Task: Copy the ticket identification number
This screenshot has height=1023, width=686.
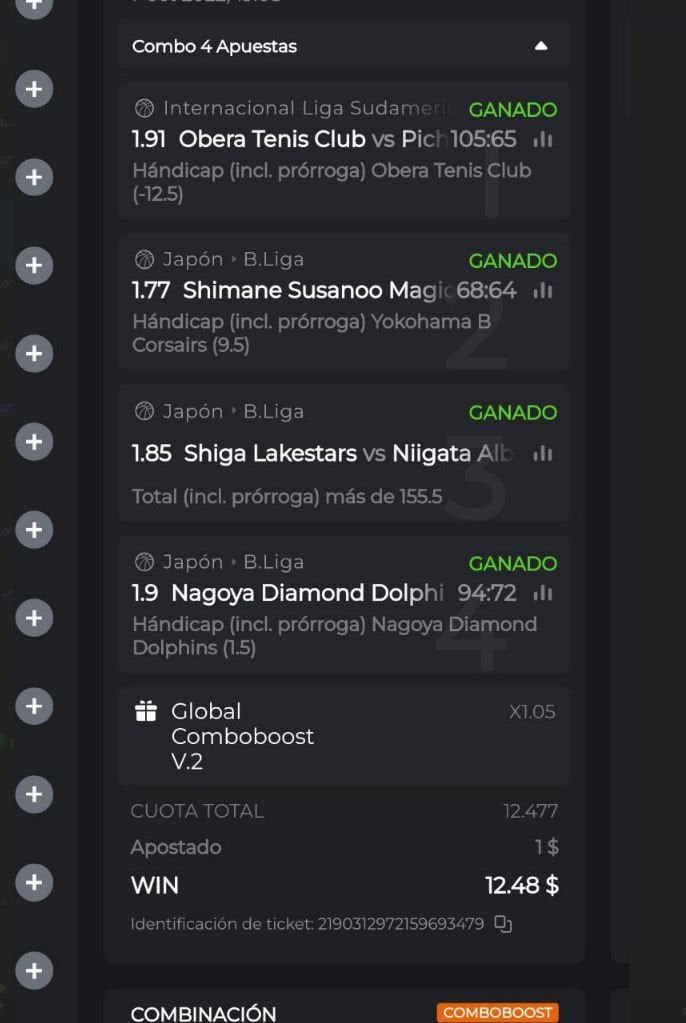Action: point(503,924)
